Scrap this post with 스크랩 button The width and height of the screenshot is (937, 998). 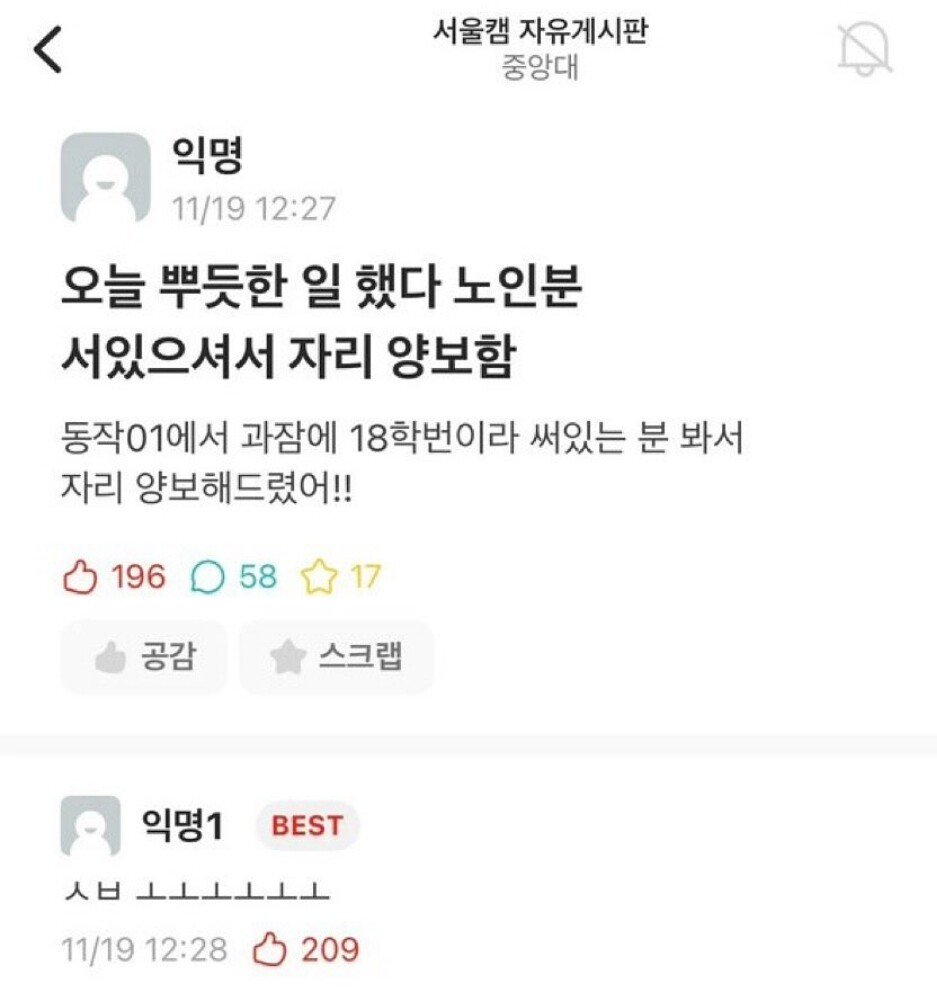pyautogui.click(x=336, y=657)
